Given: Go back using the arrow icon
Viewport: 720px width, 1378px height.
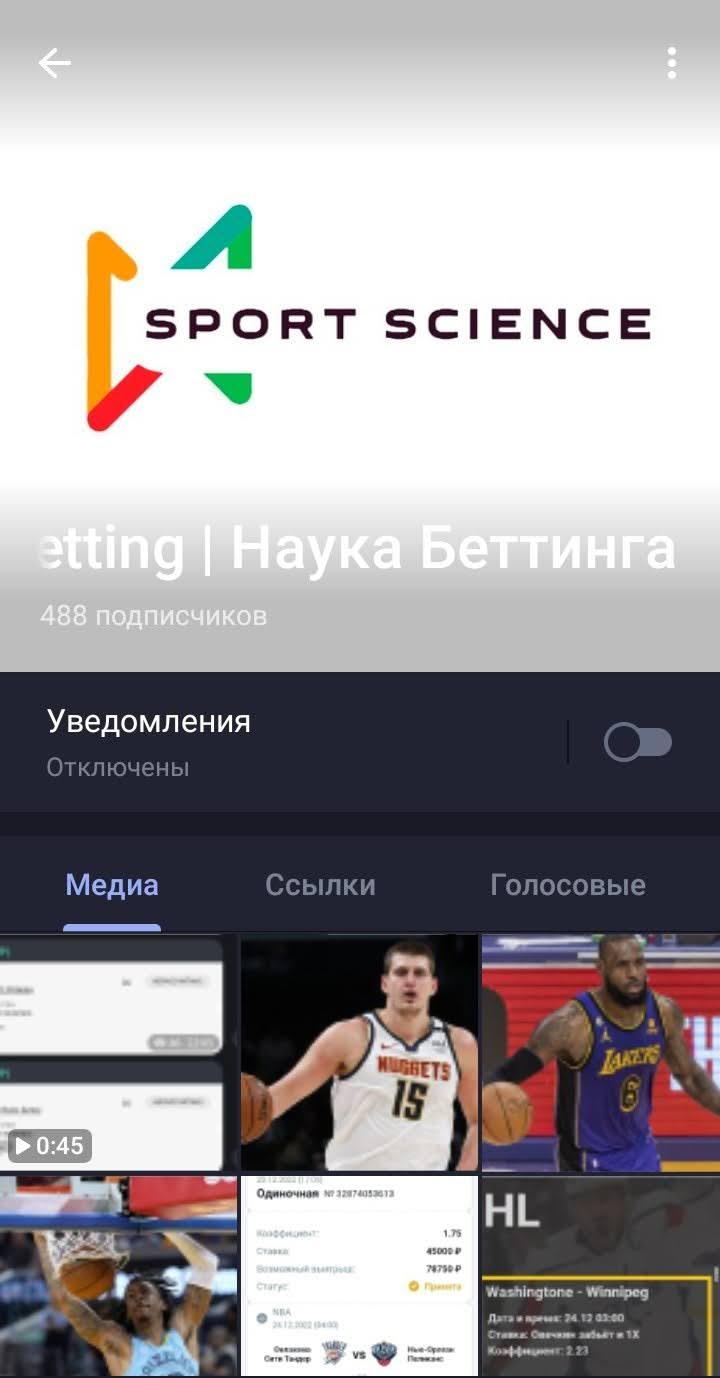Looking at the screenshot, I should (55, 63).
